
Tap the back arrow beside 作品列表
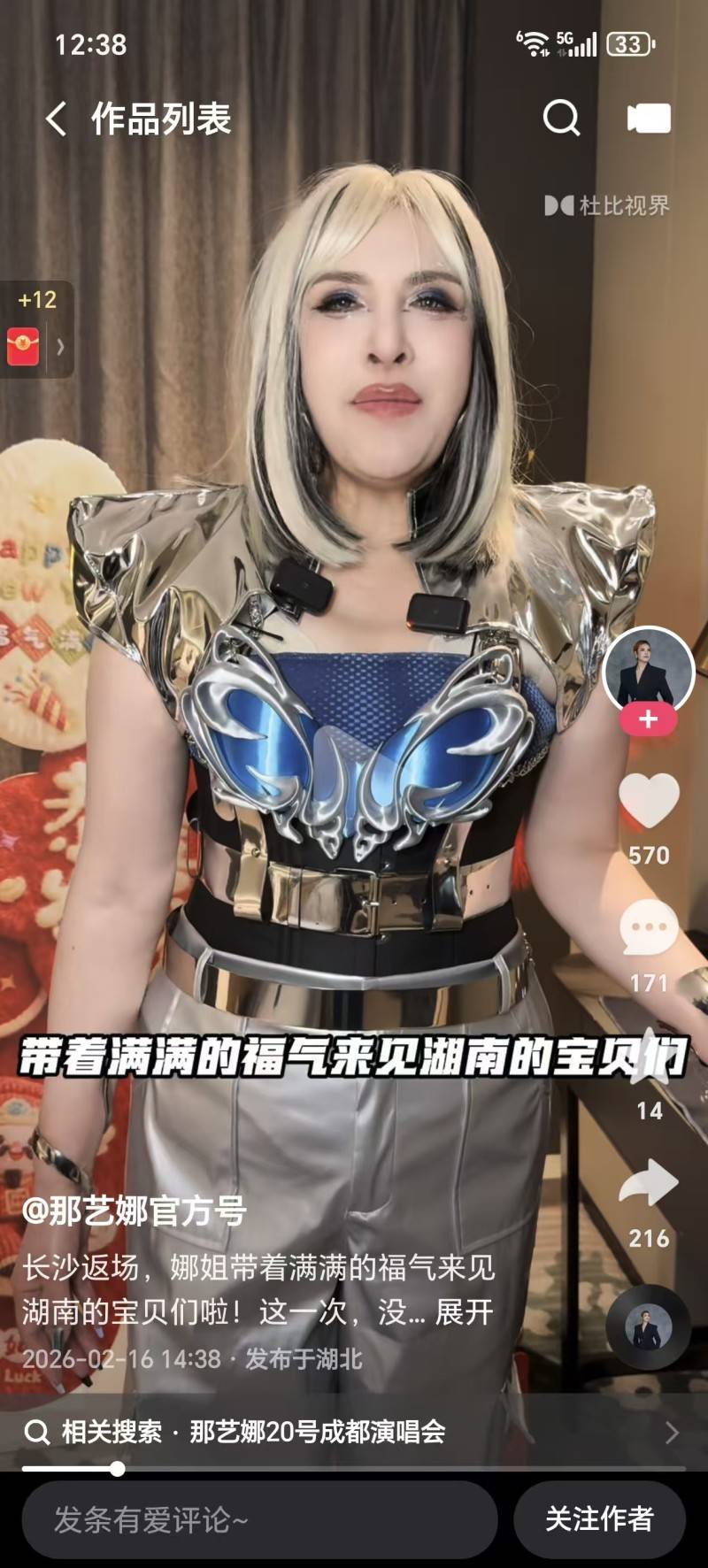tap(55, 119)
